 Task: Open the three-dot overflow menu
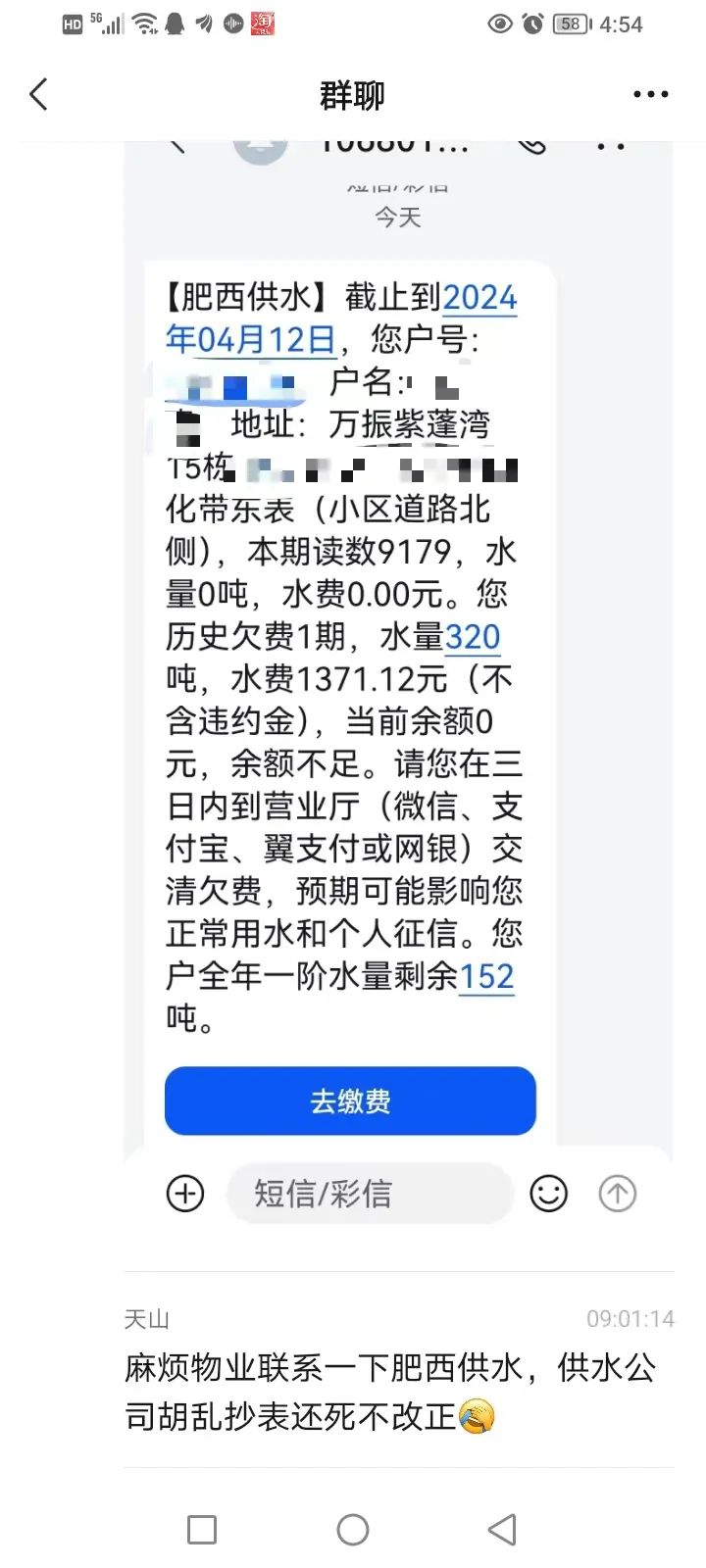click(650, 95)
